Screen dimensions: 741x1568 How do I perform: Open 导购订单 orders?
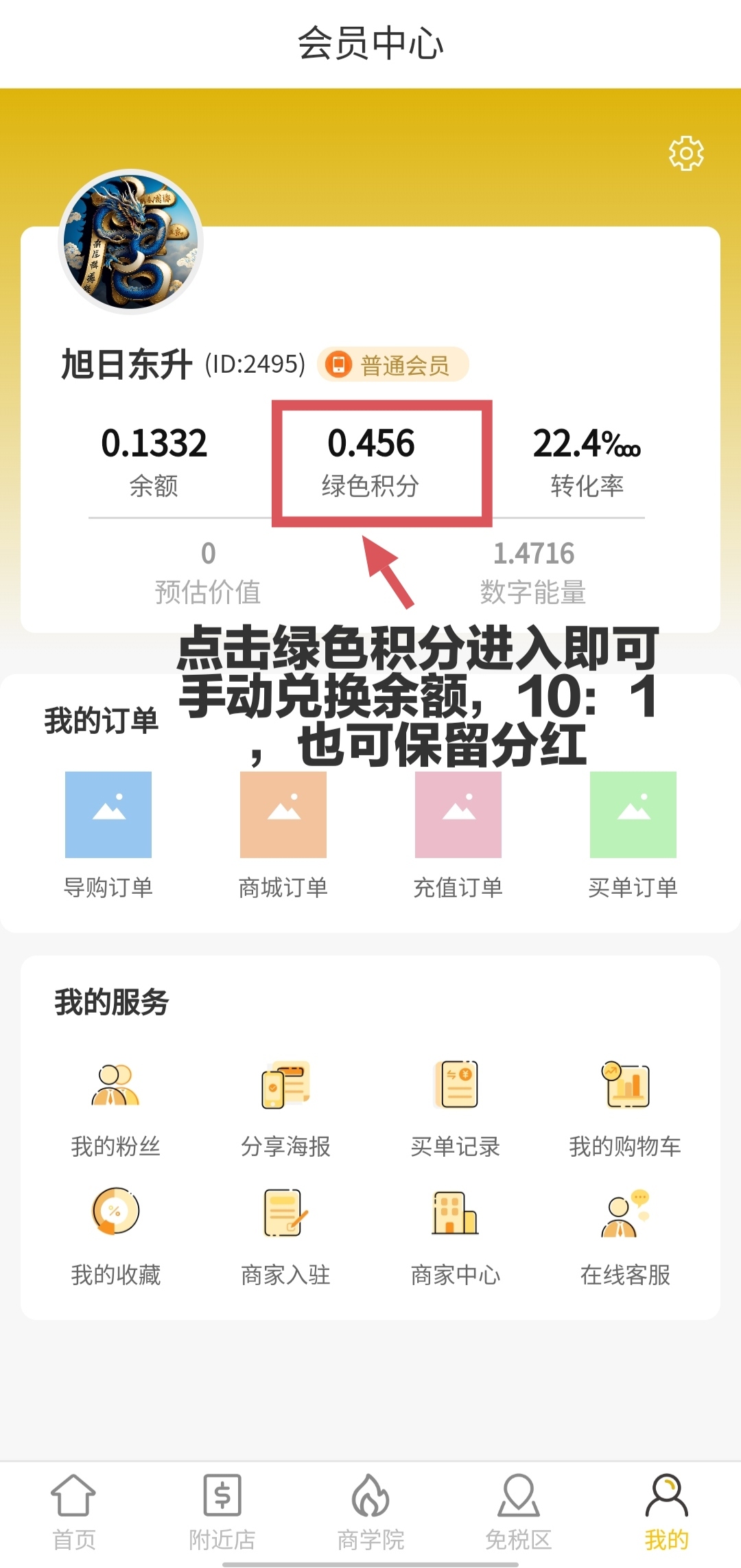coord(108,835)
